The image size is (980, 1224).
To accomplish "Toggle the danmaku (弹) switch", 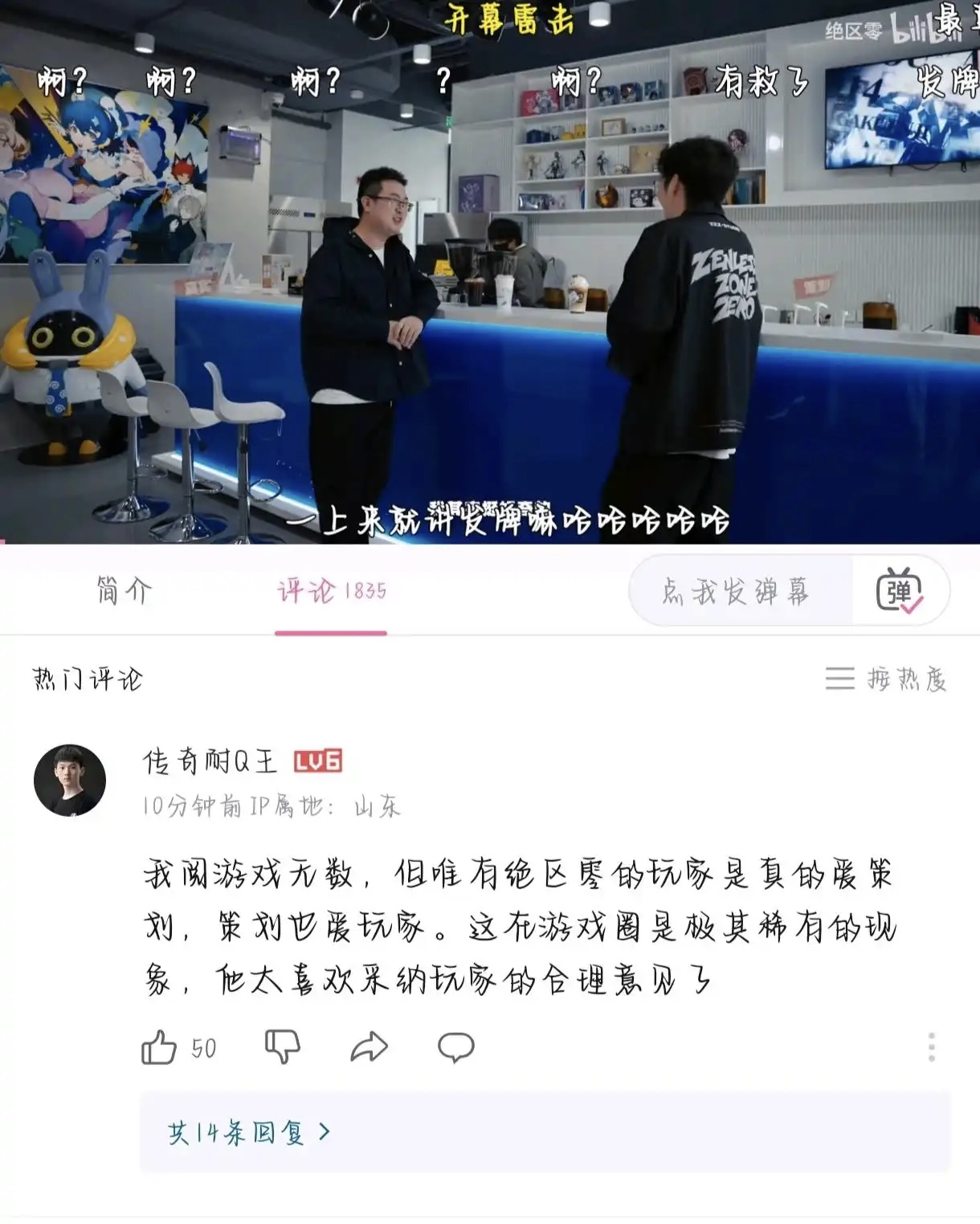I will (900, 591).
